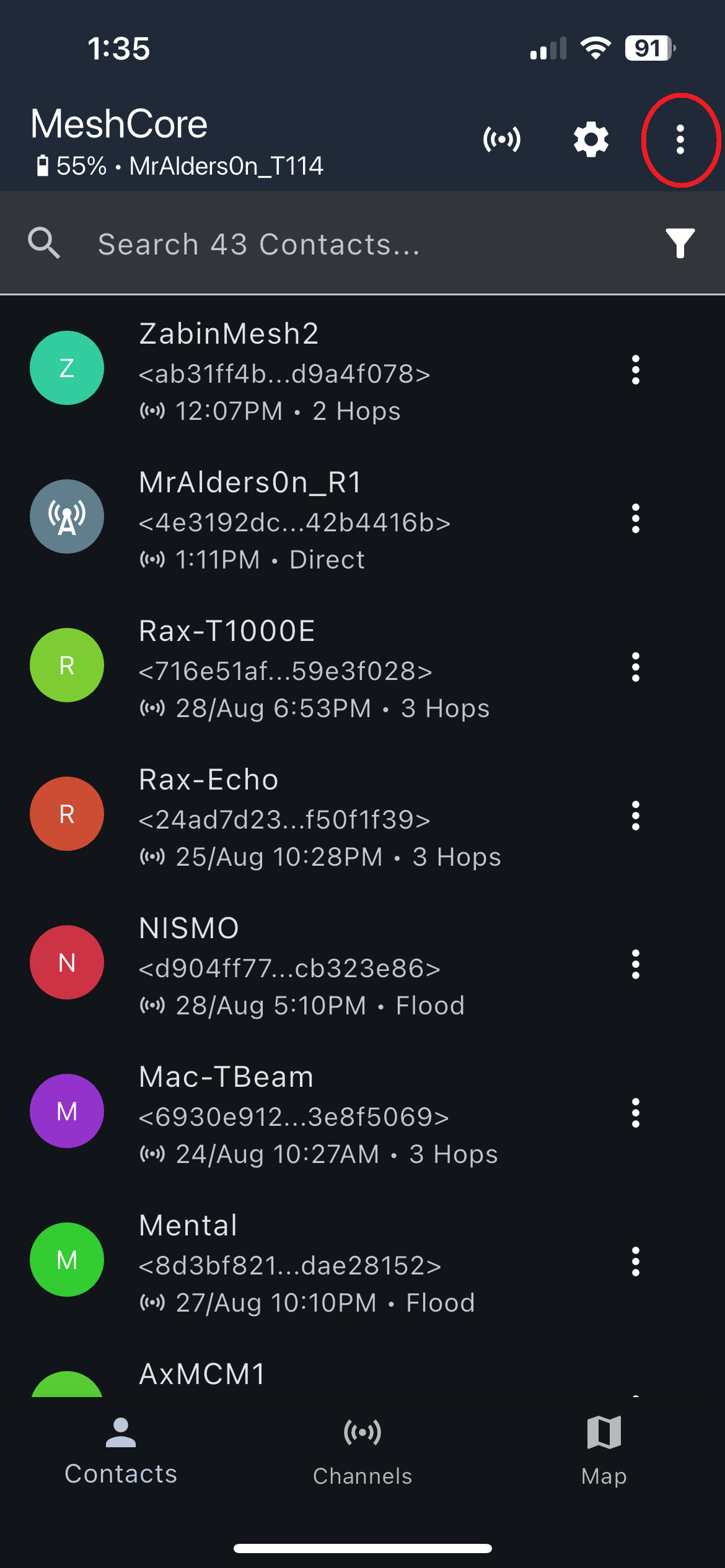The width and height of the screenshot is (725, 1568).
Task: Open the ZabinMesh2 contact
Action: tap(310, 370)
